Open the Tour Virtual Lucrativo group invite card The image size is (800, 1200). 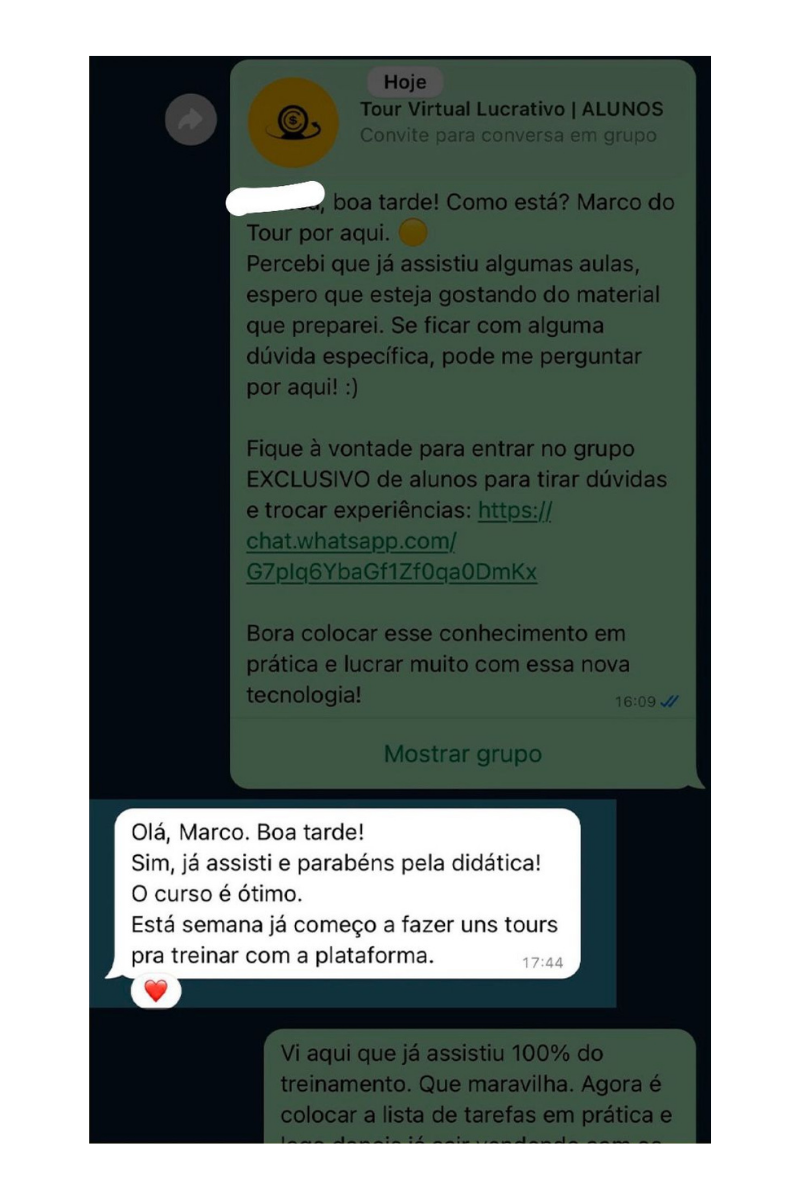(510, 121)
